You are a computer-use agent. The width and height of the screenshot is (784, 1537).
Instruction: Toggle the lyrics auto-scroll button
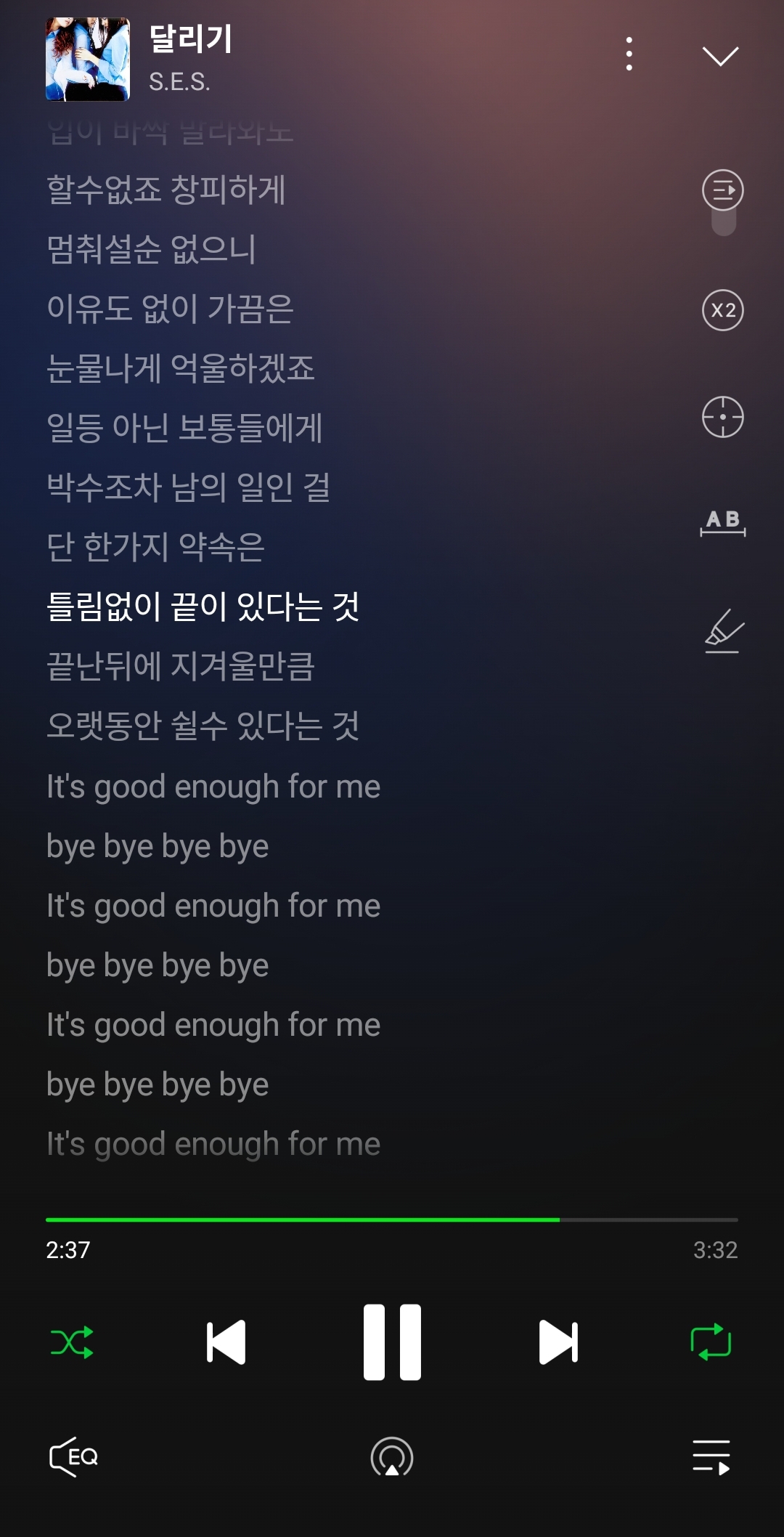point(722,190)
